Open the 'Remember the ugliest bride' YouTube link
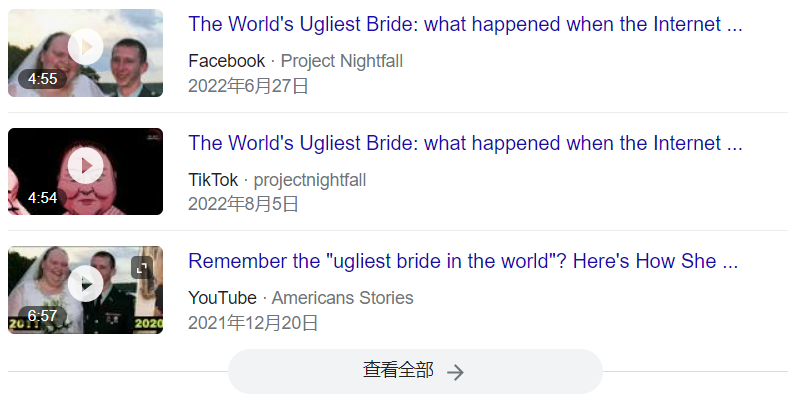788x419 pixels. [463, 262]
